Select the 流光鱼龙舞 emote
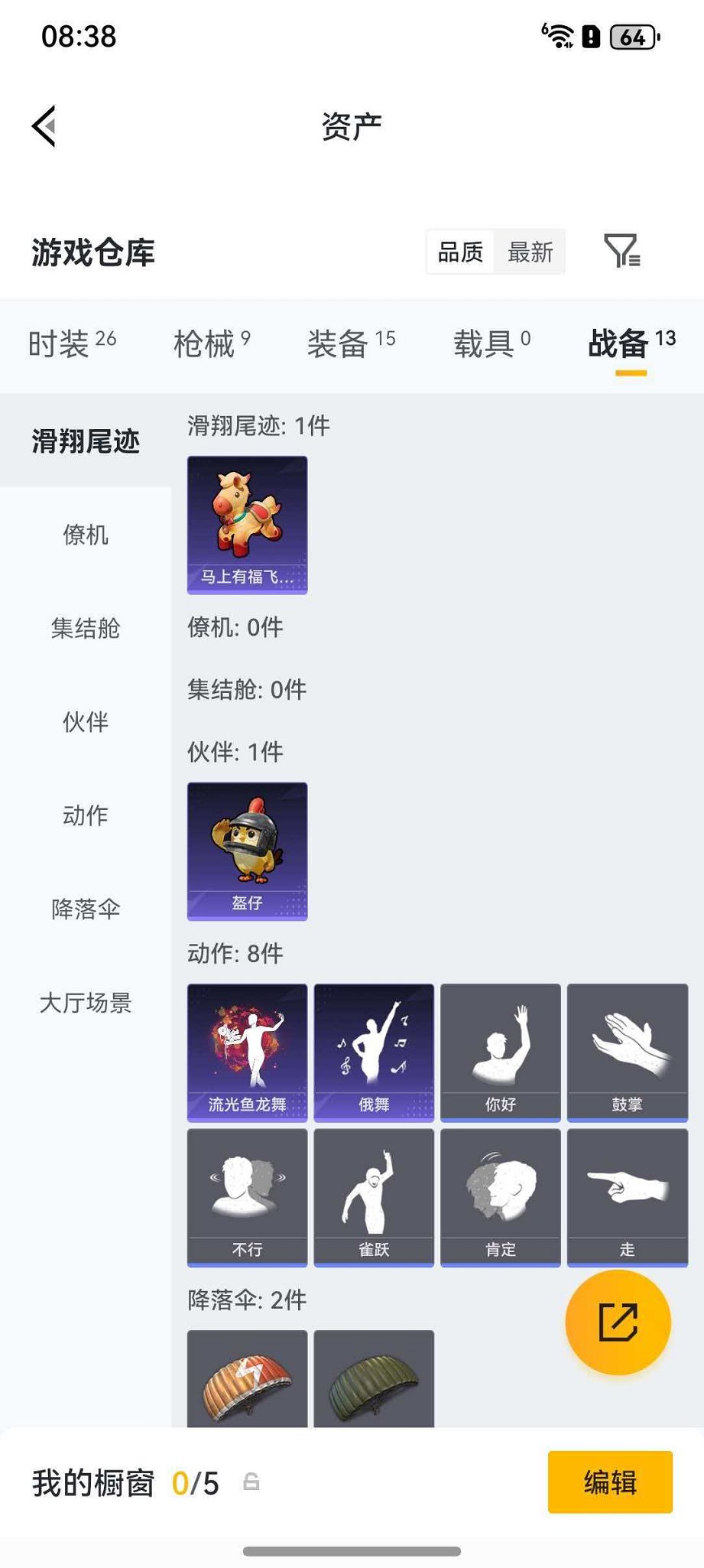704x1568 pixels. [246, 1051]
